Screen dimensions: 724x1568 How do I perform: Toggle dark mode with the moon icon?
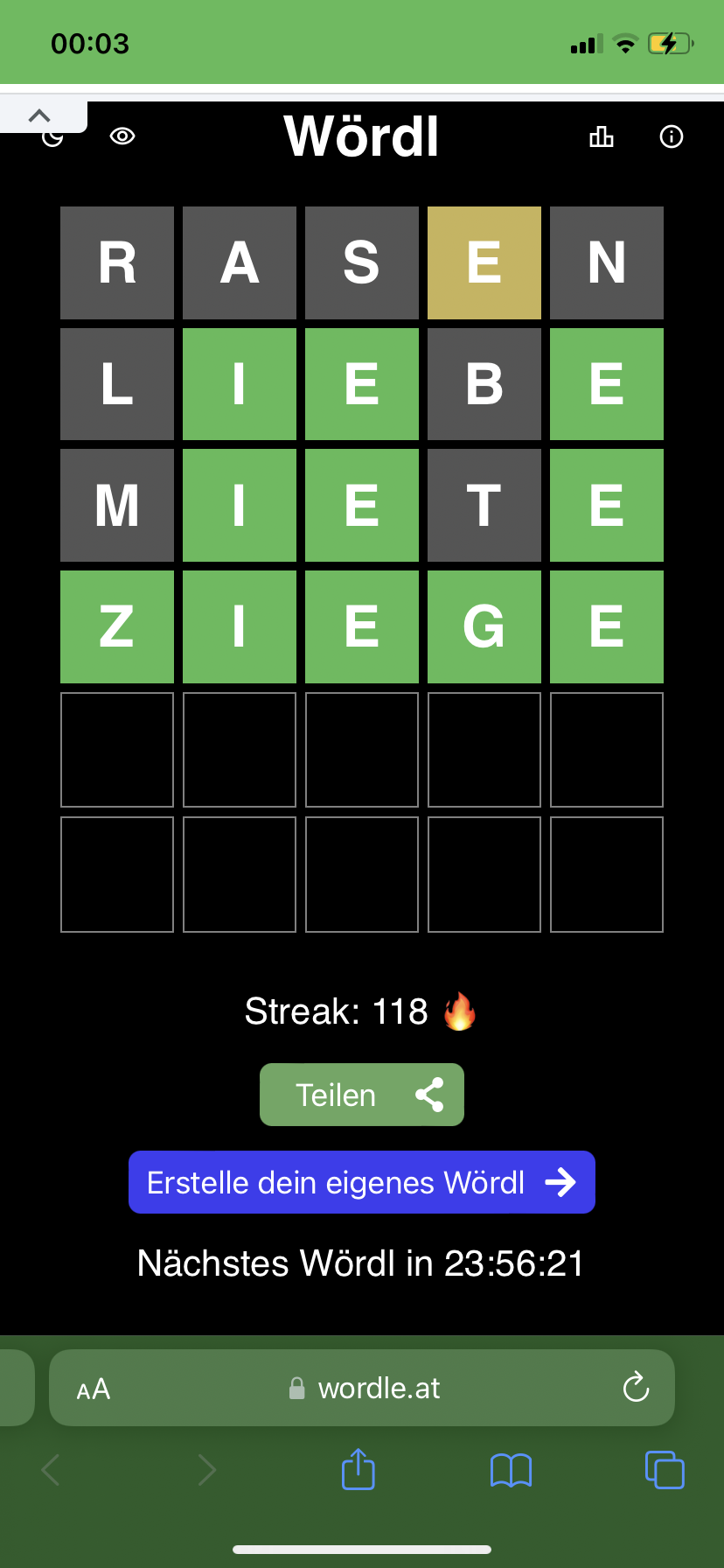pyautogui.click(x=52, y=138)
